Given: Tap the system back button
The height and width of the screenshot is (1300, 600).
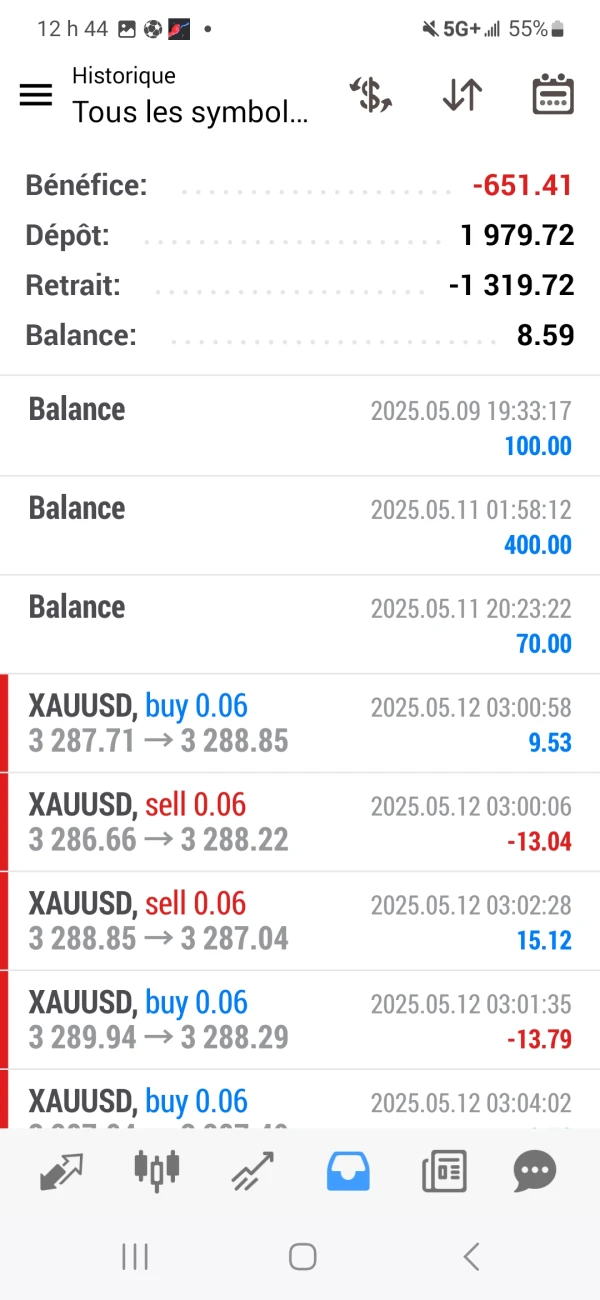Looking at the screenshot, I should pyautogui.click(x=471, y=1257).
